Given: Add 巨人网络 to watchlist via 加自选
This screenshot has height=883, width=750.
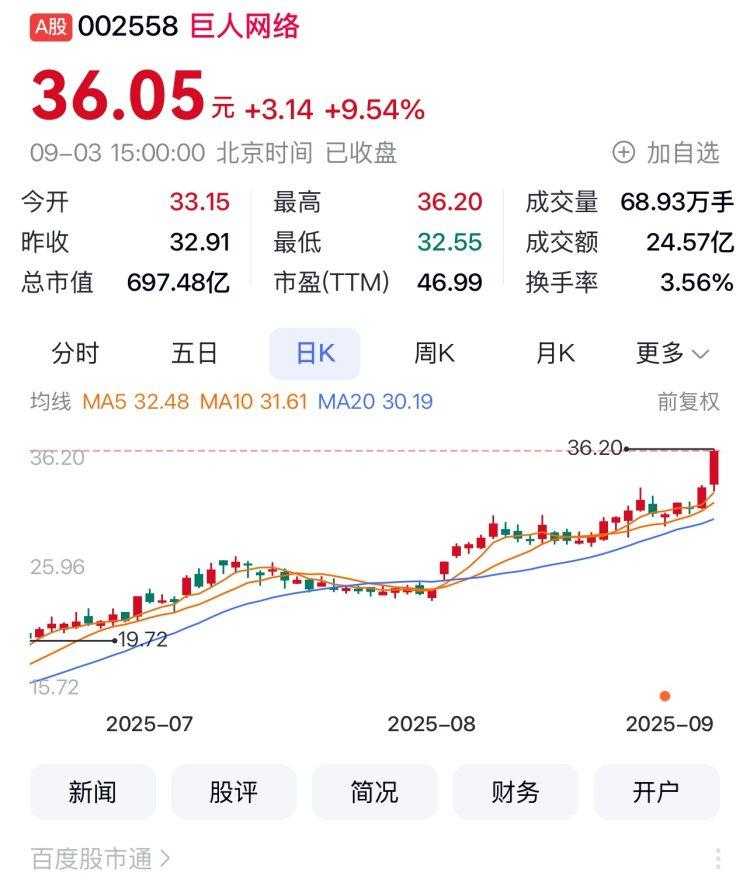Looking at the screenshot, I should pyautogui.click(x=666, y=153).
